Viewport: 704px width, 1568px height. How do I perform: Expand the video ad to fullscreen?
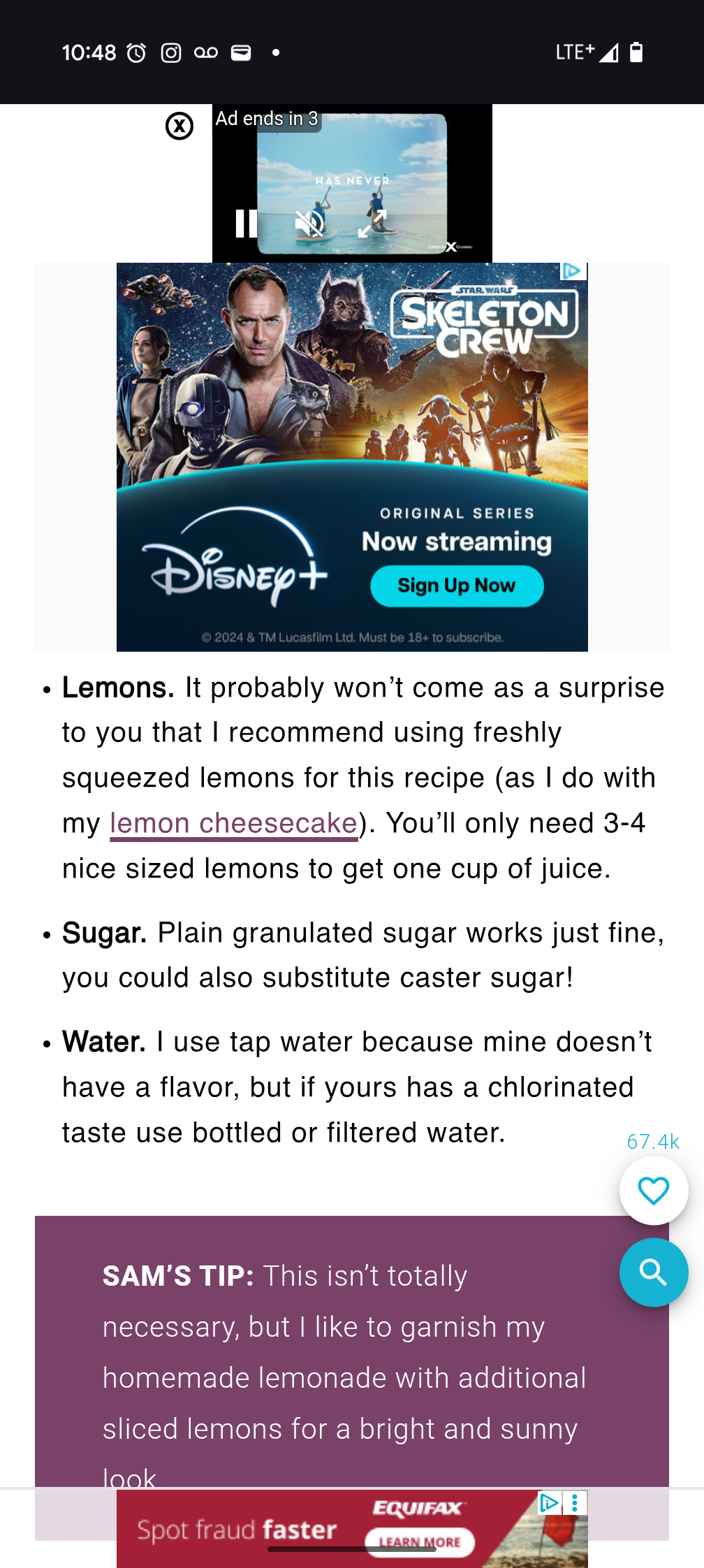coord(372,224)
